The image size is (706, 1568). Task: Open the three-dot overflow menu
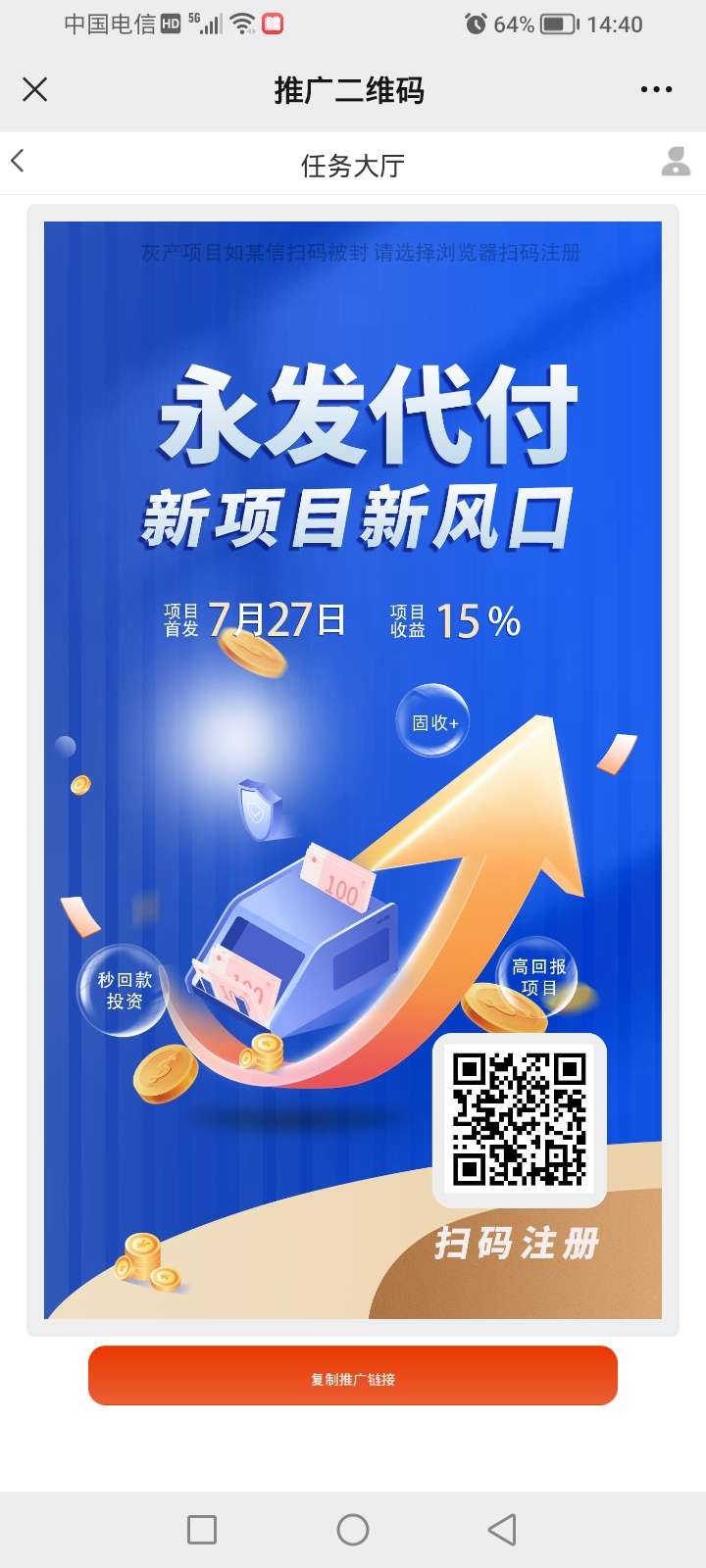click(x=656, y=90)
